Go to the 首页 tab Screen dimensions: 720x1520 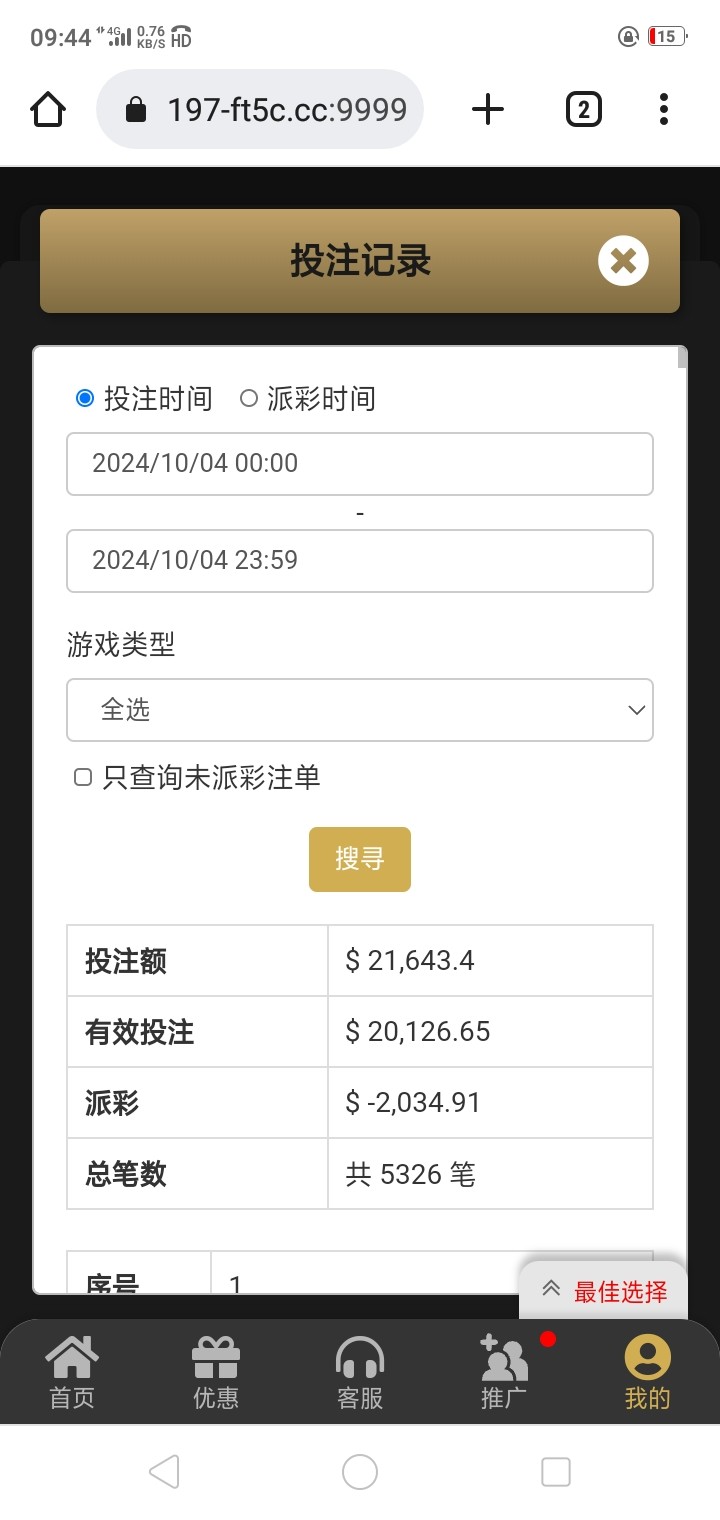tap(72, 1372)
